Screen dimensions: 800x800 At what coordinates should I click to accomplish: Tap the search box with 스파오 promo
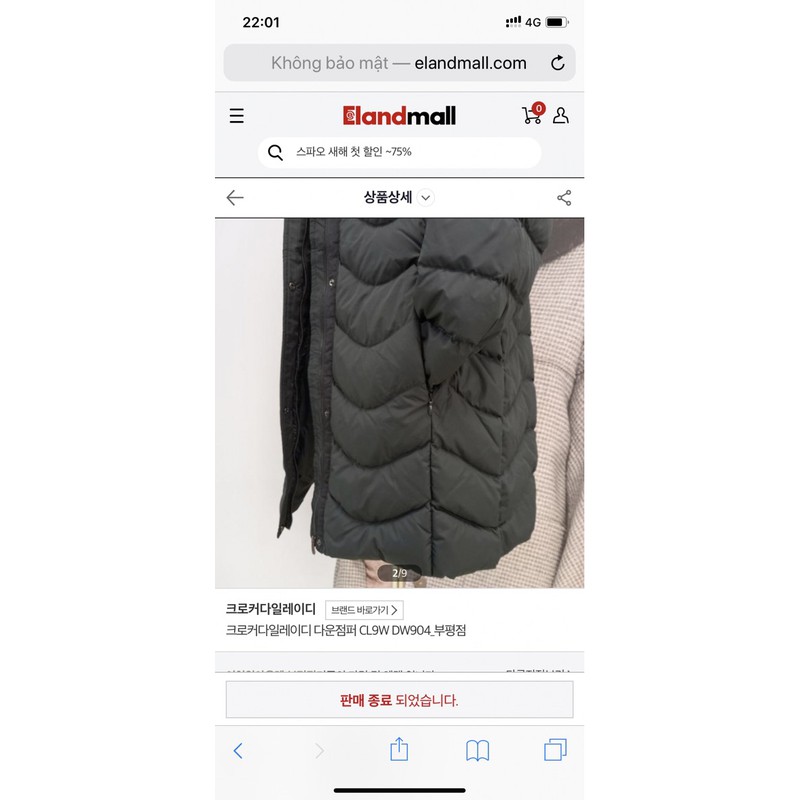[400, 152]
